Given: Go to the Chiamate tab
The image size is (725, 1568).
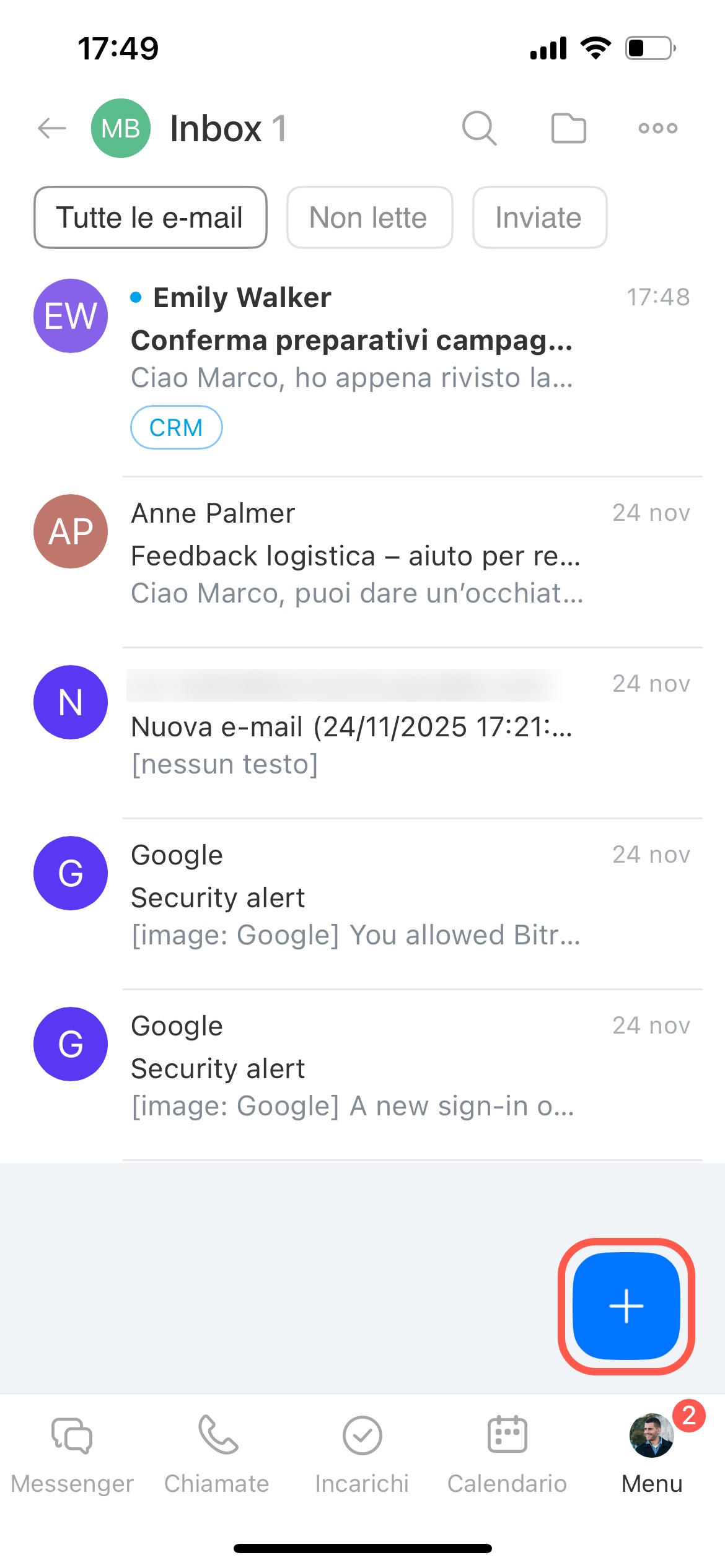Looking at the screenshot, I should (x=217, y=1452).
